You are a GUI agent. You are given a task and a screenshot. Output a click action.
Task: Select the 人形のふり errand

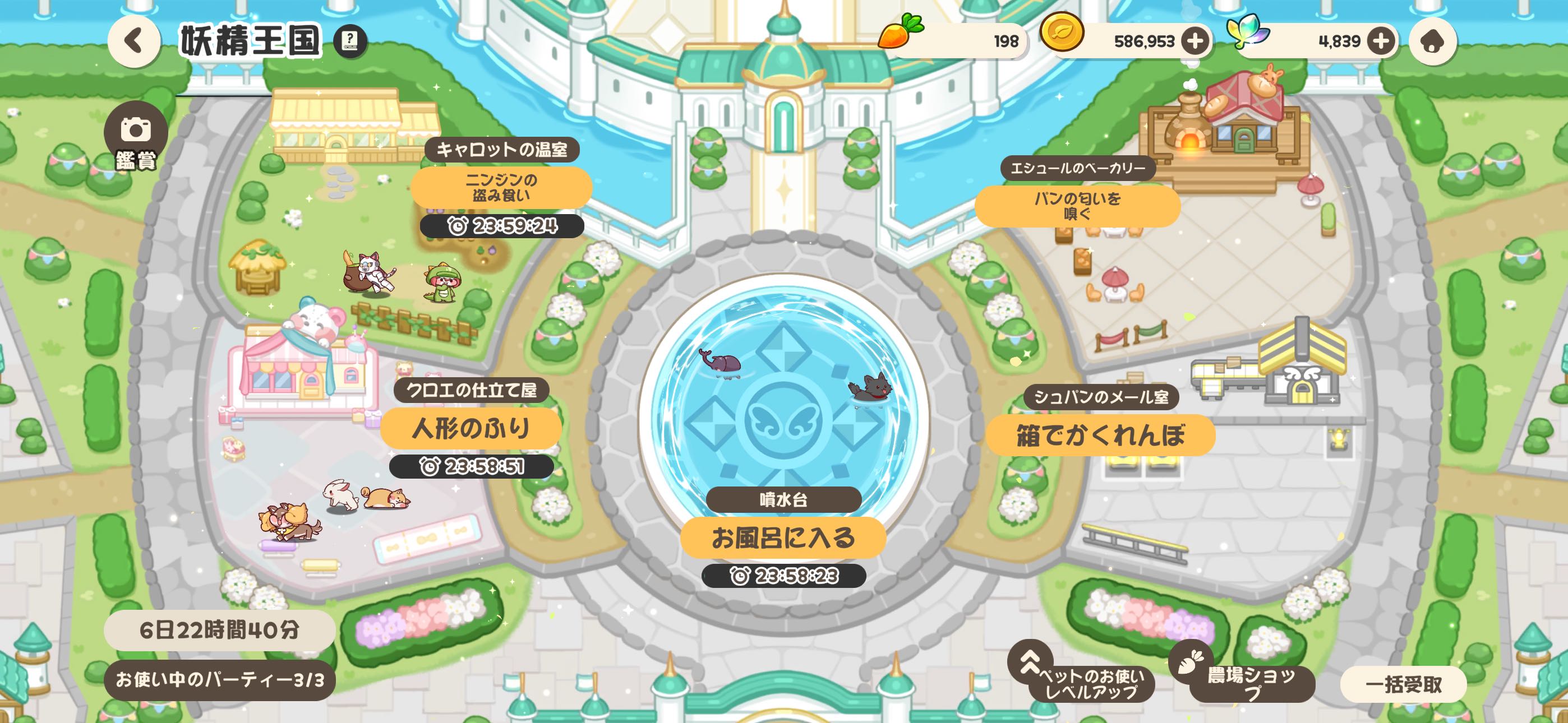(471, 428)
